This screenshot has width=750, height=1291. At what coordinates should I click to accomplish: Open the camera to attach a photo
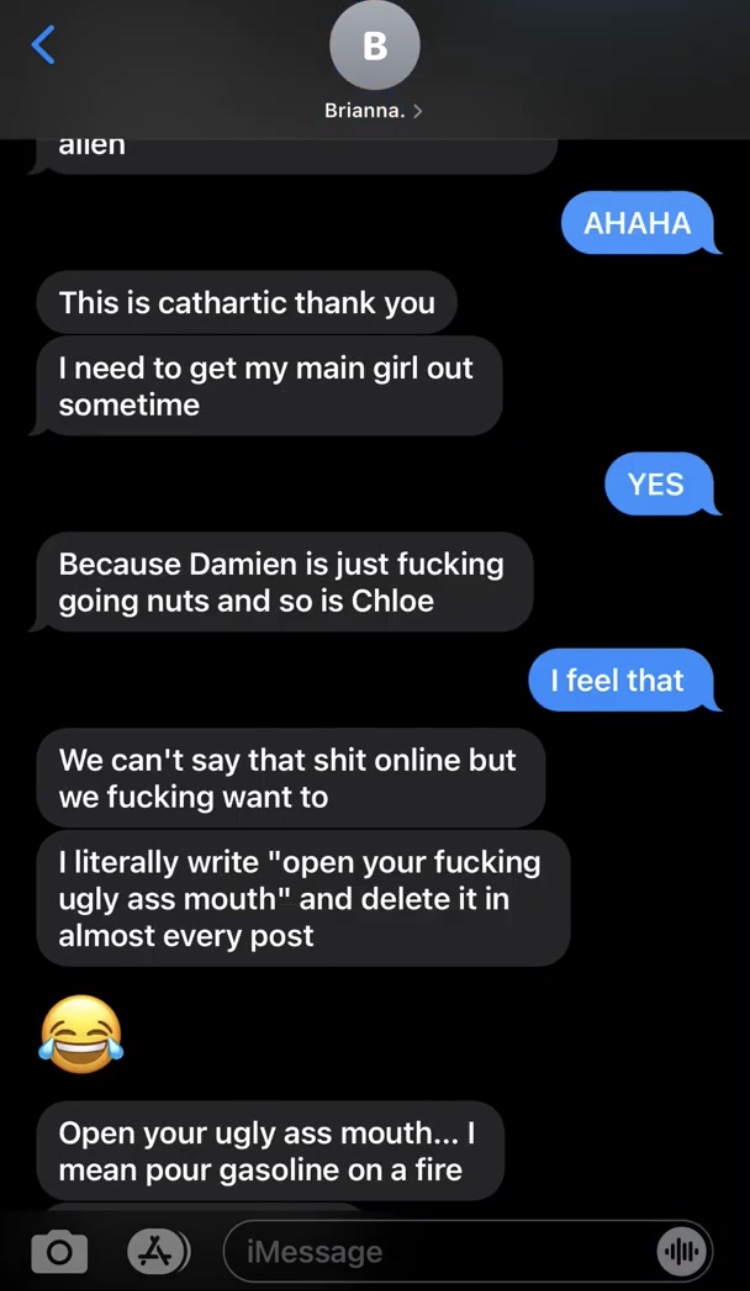pos(60,1251)
